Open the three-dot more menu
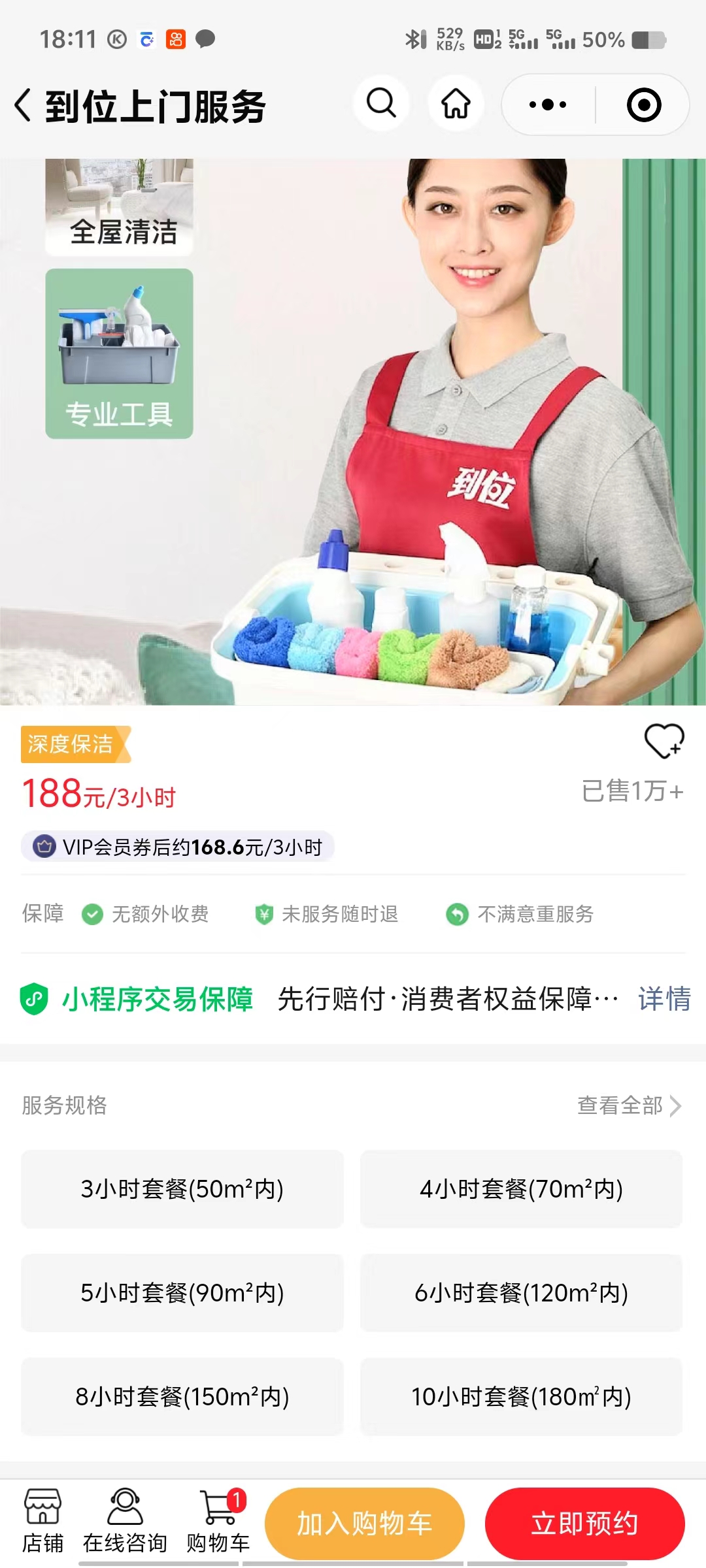 tap(548, 105)
